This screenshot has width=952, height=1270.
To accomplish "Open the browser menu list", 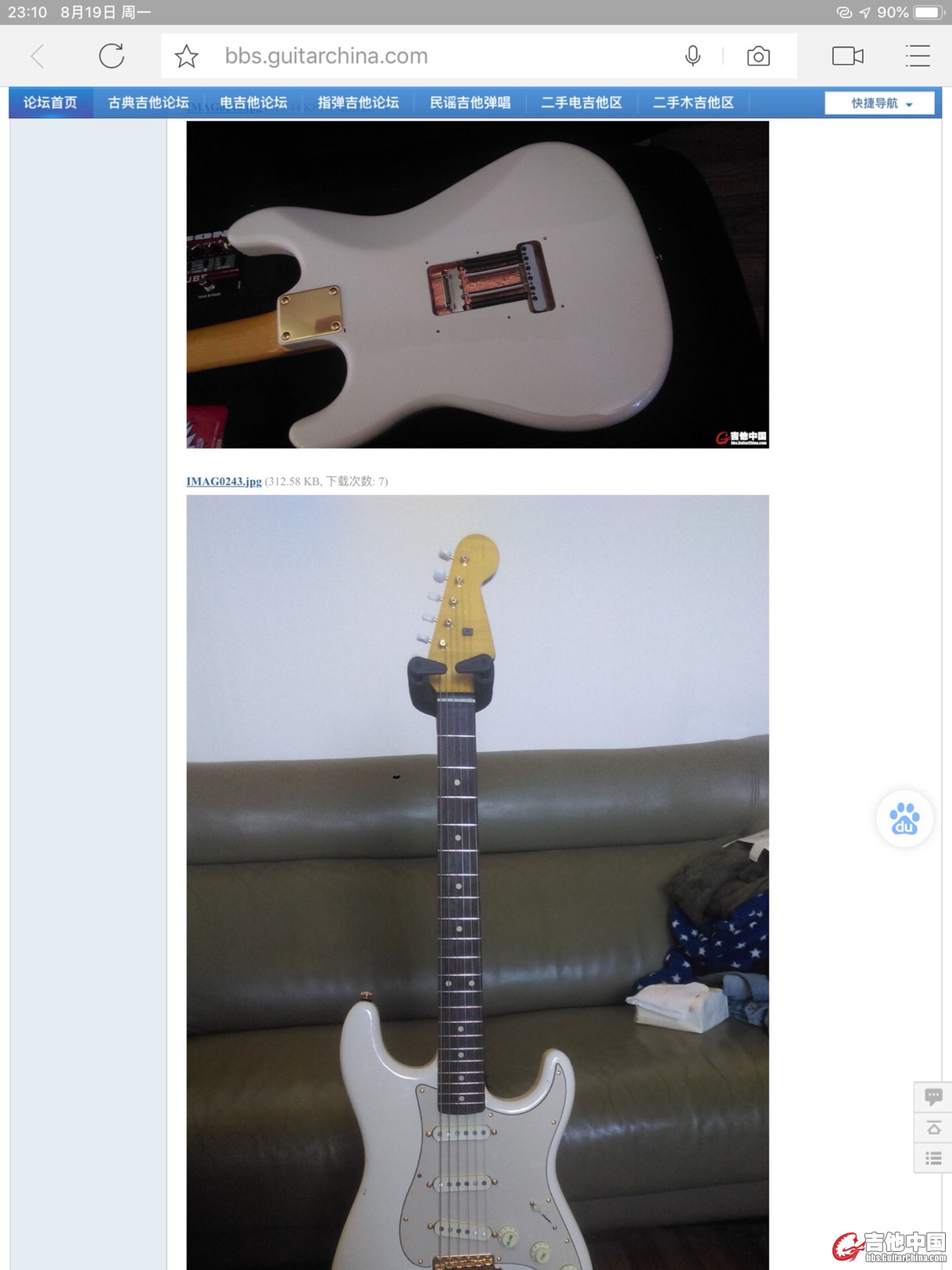I will tap(917, 56).
